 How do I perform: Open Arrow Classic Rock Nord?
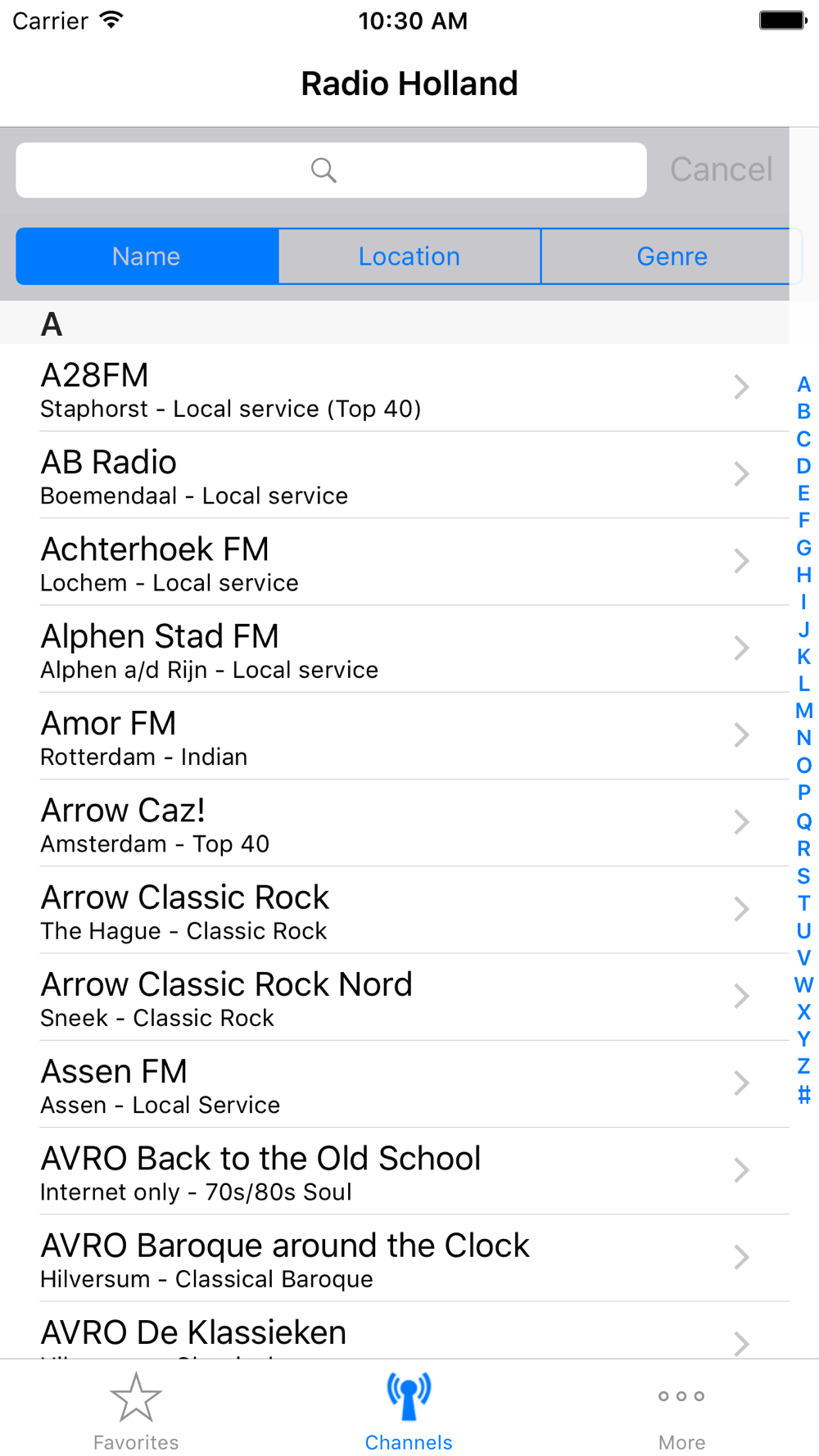395,997
